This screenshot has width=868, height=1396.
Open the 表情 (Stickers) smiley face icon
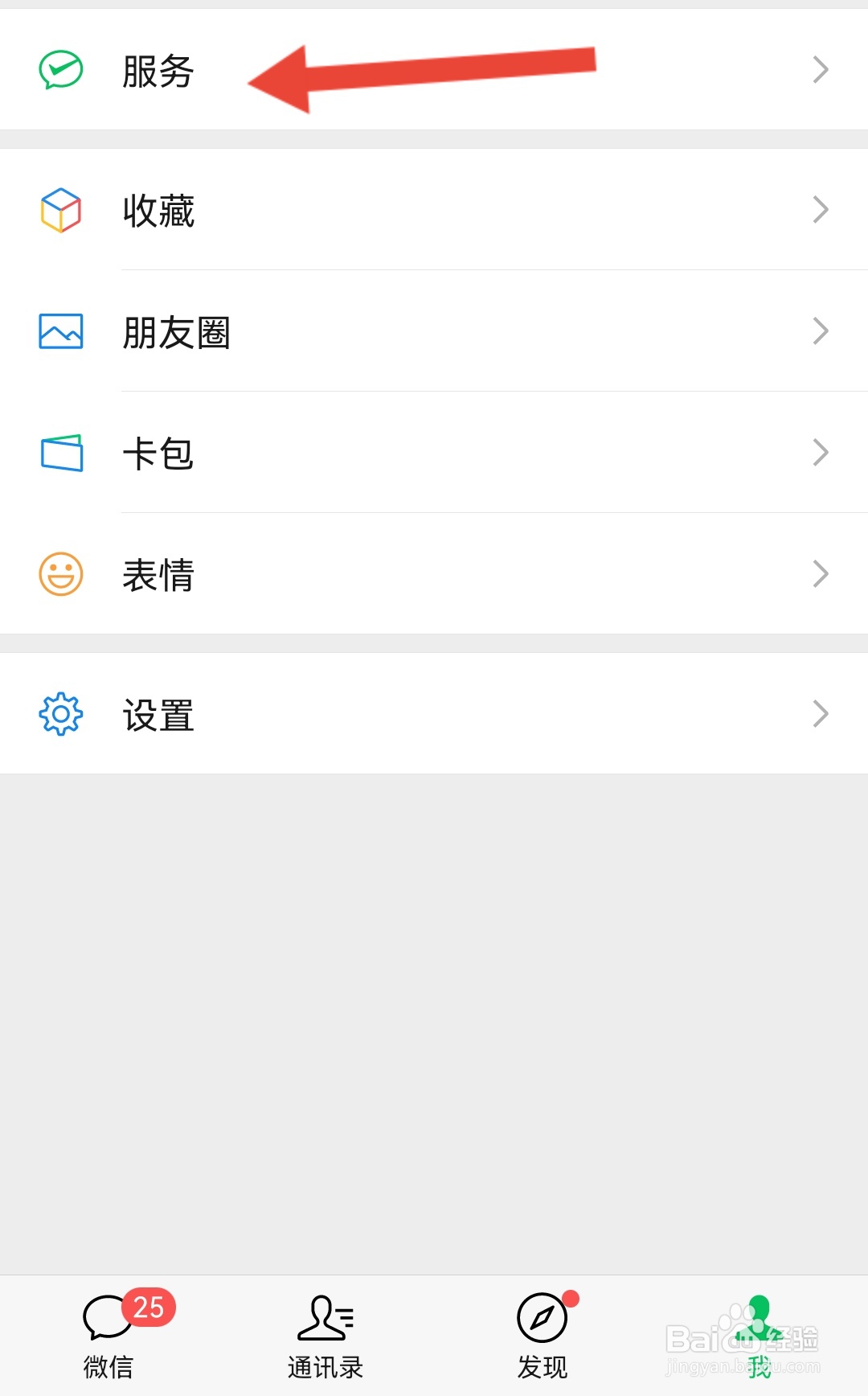[59, 574]
